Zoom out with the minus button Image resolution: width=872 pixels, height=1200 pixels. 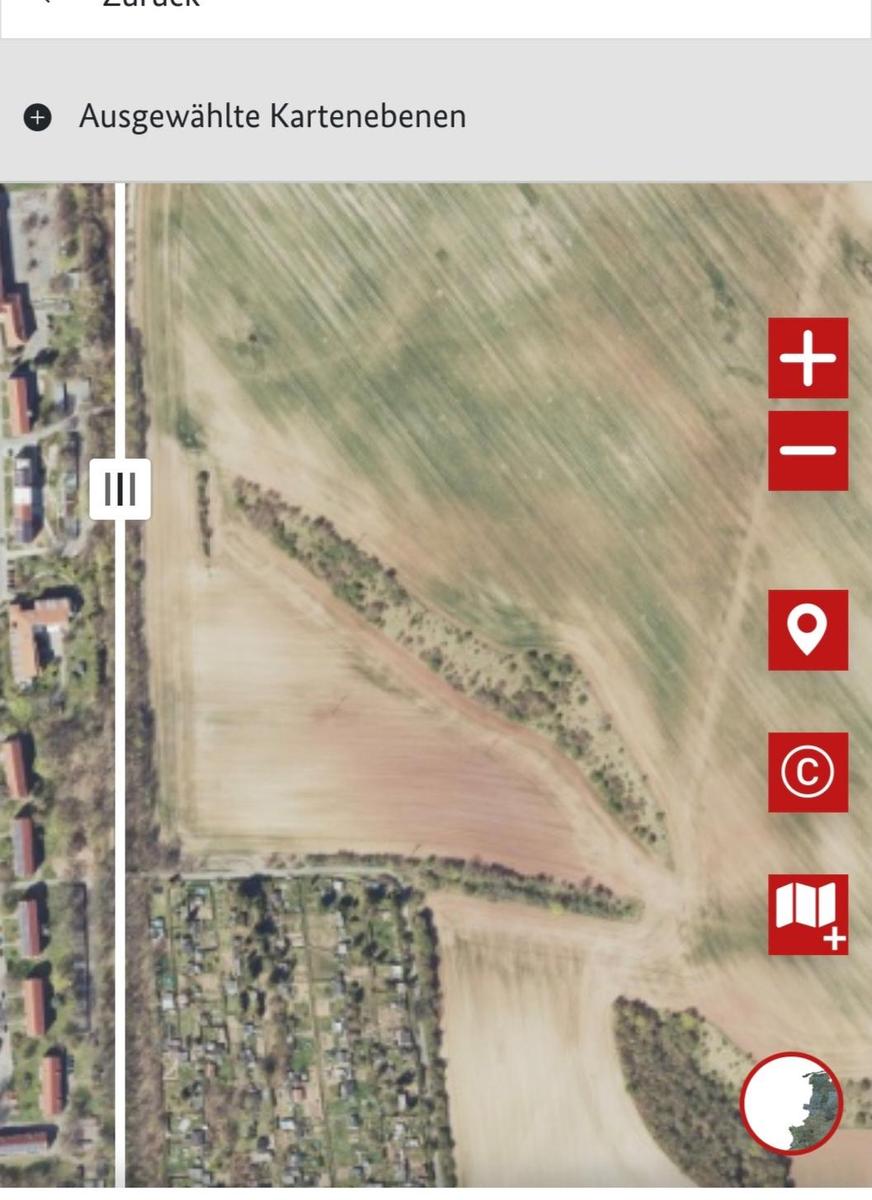[x=808, y=451]
